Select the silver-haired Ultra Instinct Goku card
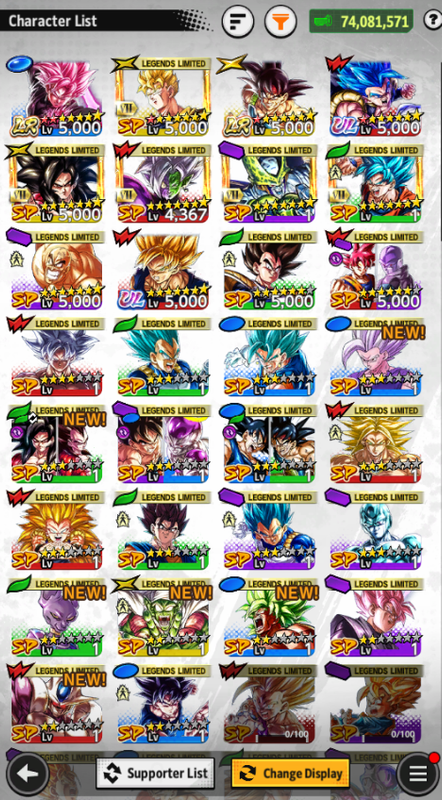The width and height of the screenshot is (442, 800). tap(56, 357)
